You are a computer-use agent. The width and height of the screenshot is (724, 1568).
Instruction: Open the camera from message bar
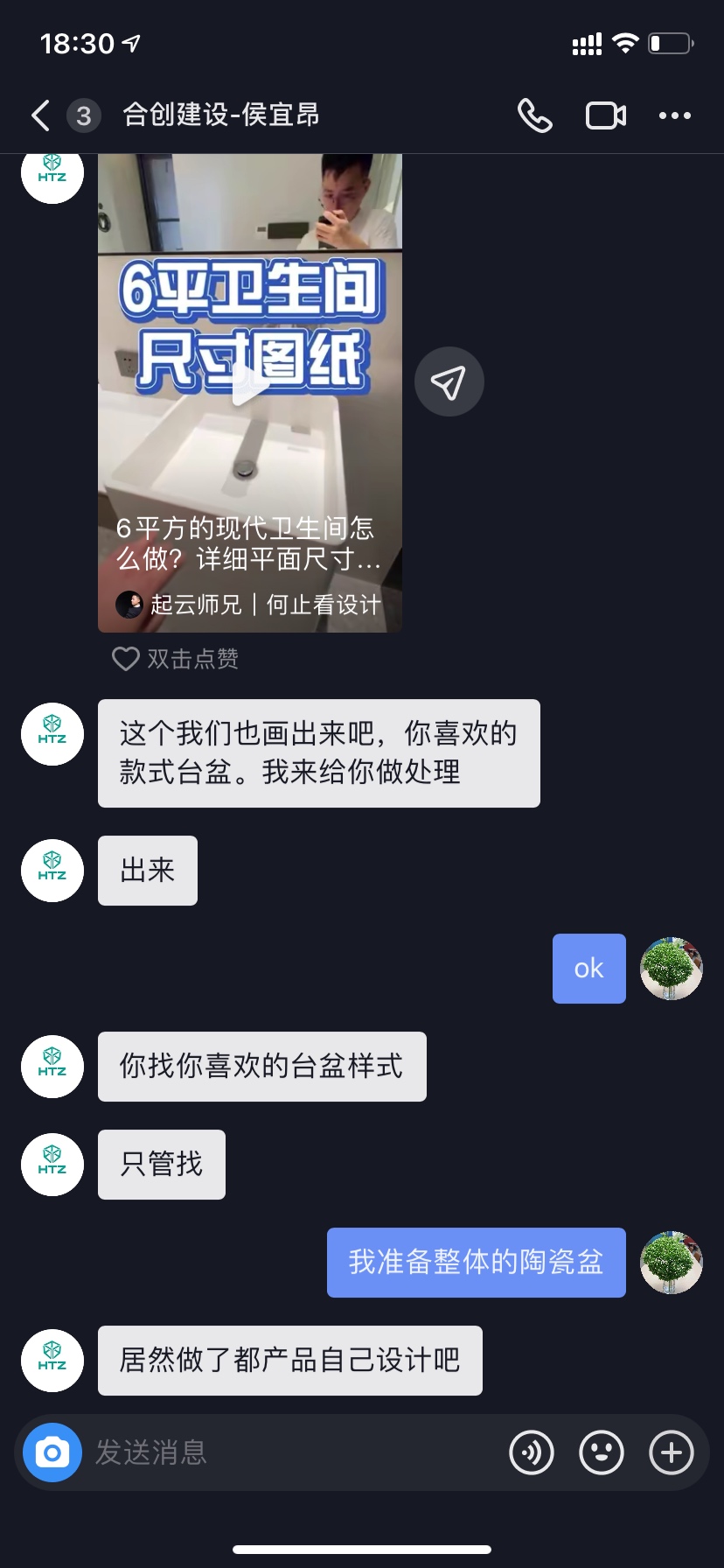tap(52, 1452)
